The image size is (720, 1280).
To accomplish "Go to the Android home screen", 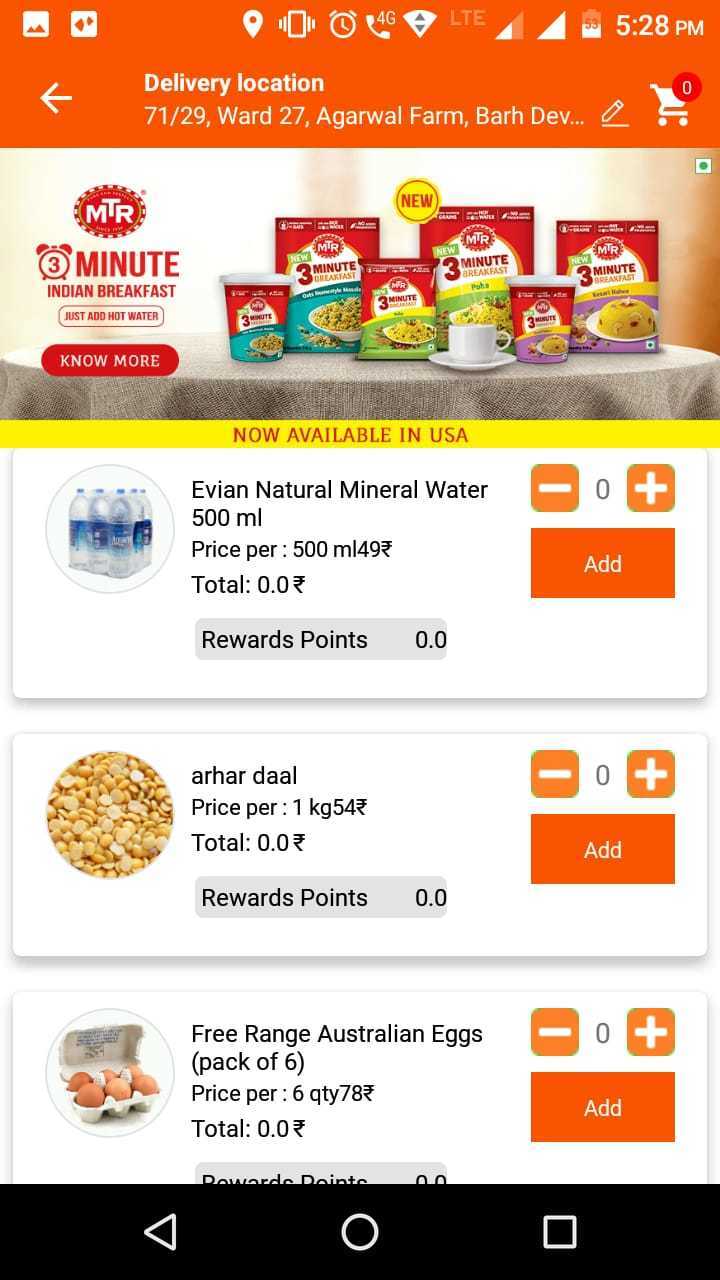I will pyautogui.click(x=360, y=1232).
